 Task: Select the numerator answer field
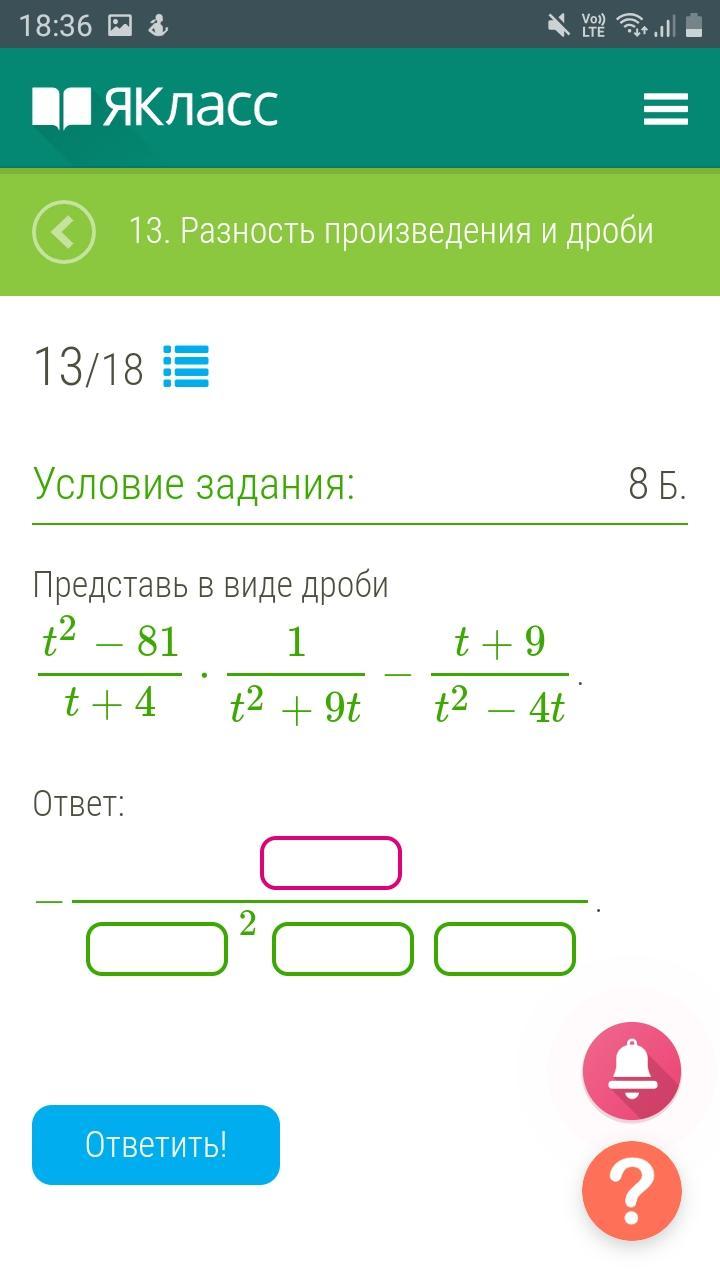(x=331, y=863)
